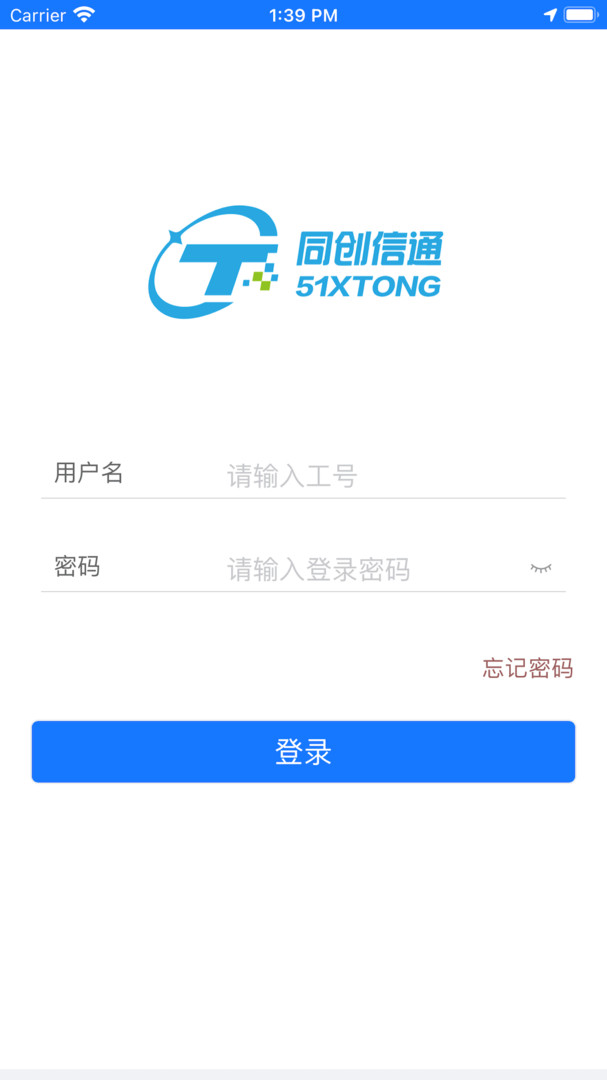Toggle password visibility with the eye icon

point(540,568)
